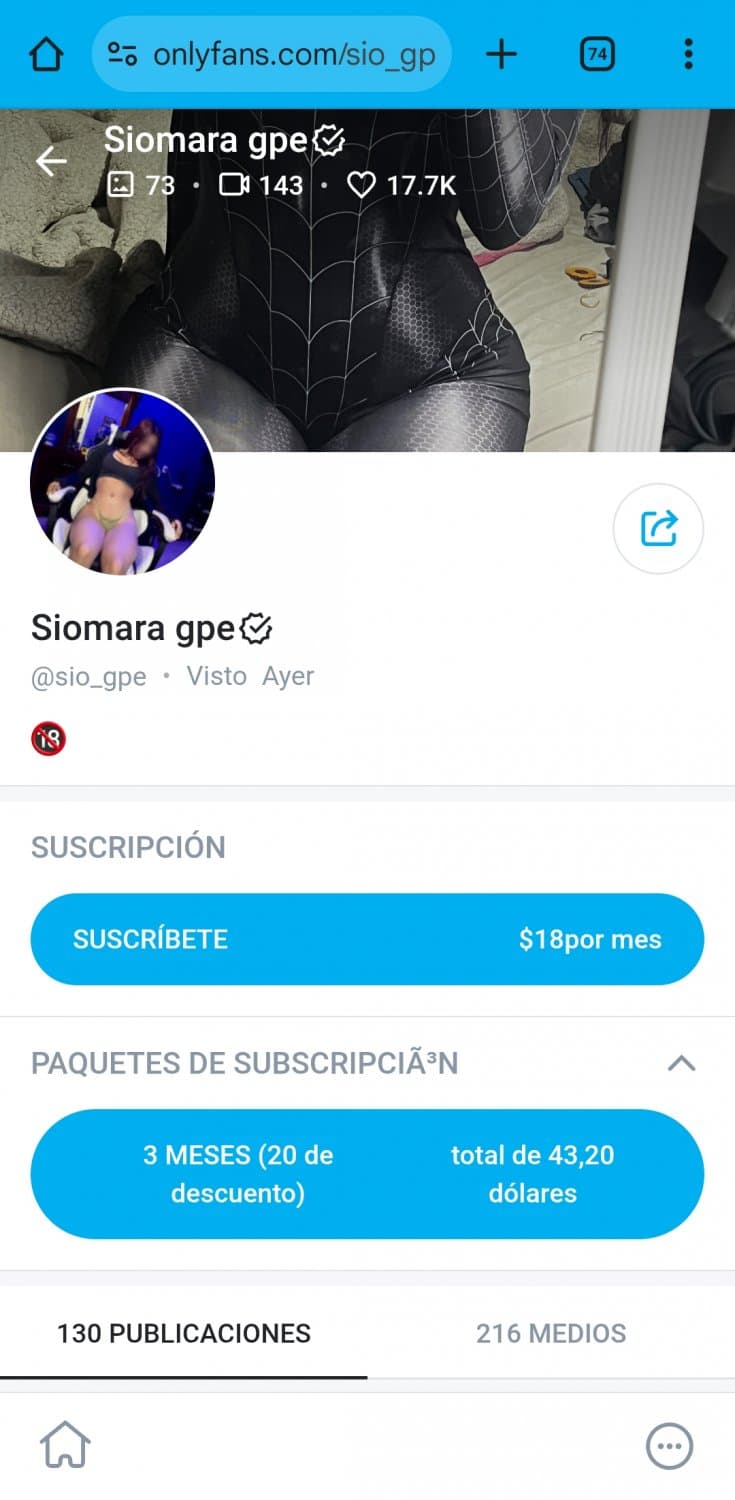Click the heart icon showing 17.7K likes
This screenshot has width=735, height=1500.
pyautogui.click(x=361, y=185)
